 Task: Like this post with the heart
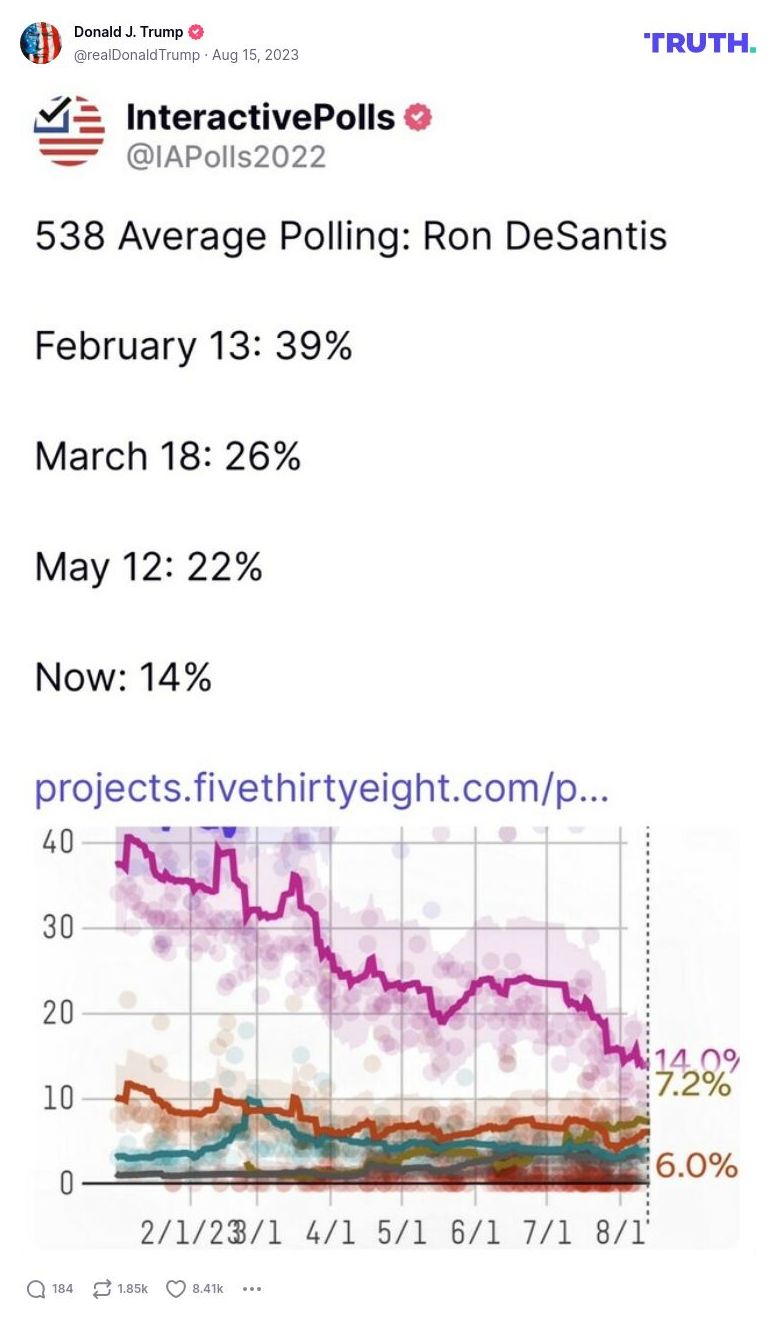(176, 1289)
